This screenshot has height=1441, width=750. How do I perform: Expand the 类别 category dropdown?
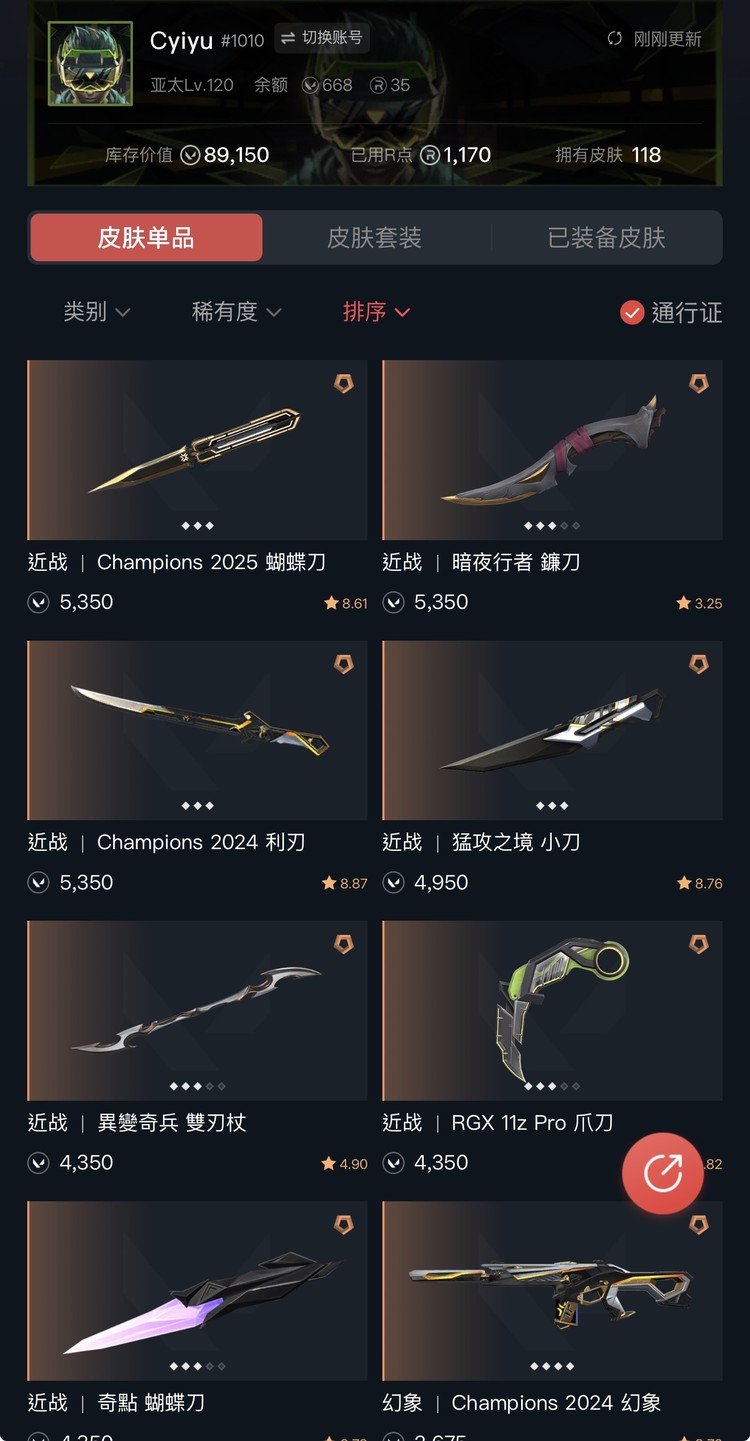coord(97,312)
